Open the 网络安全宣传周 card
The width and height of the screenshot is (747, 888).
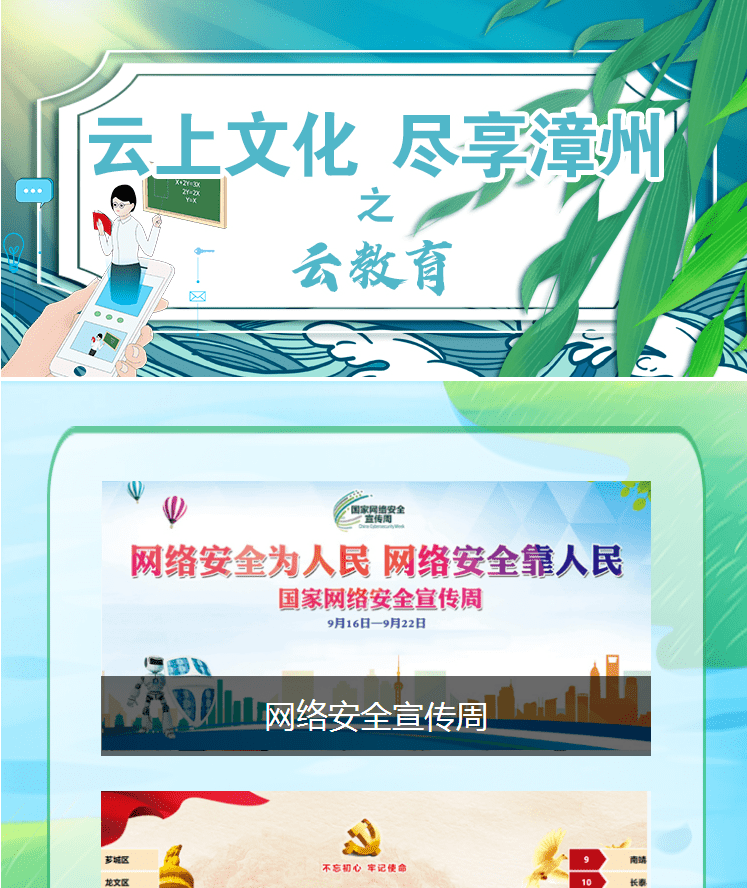(375, 617)
